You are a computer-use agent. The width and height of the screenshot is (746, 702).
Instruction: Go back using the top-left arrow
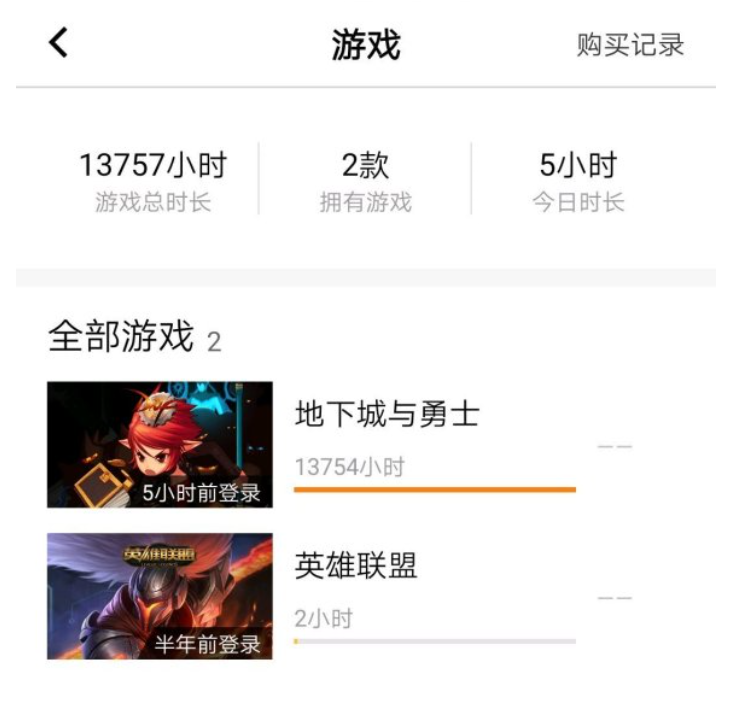coord(59,43)
